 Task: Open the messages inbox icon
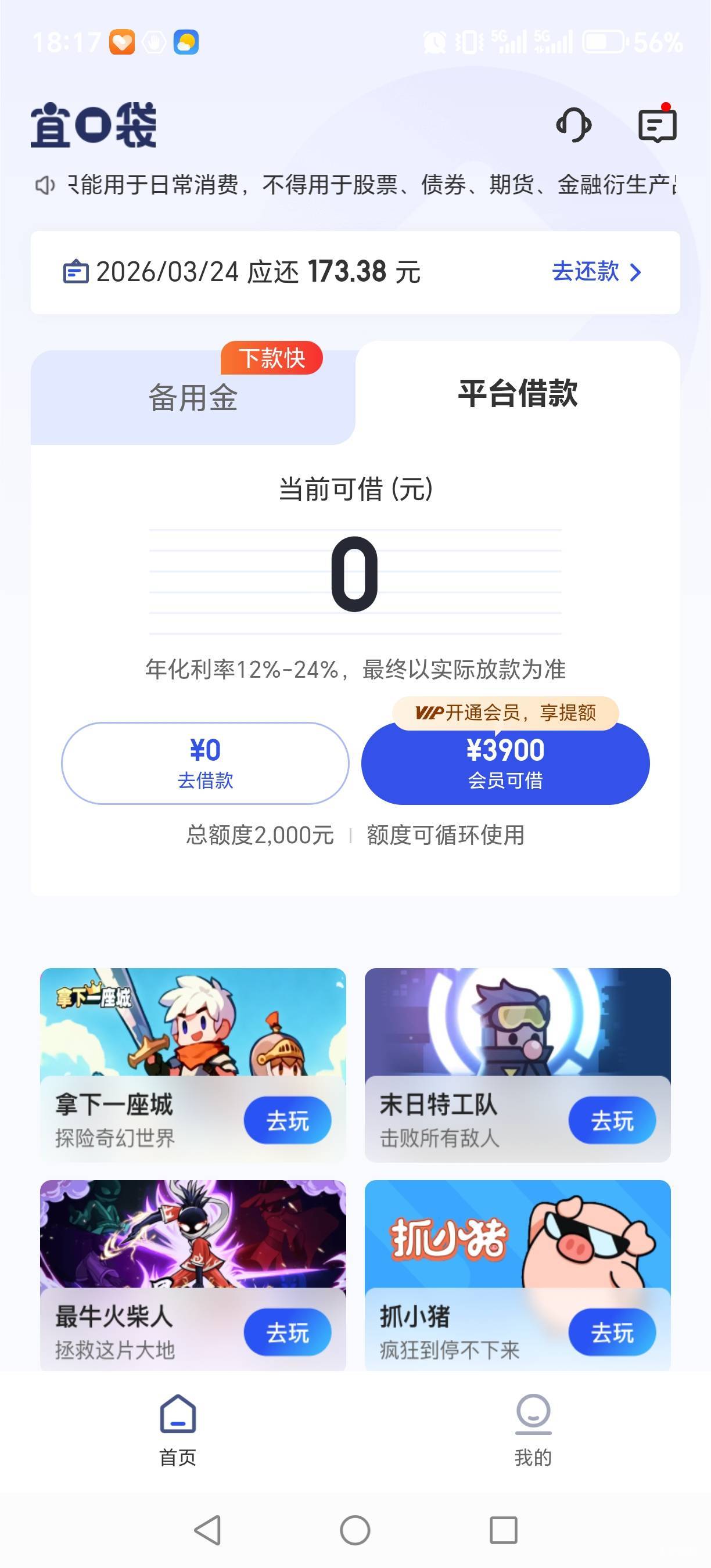pyautogui.click(x=657, y=125)
